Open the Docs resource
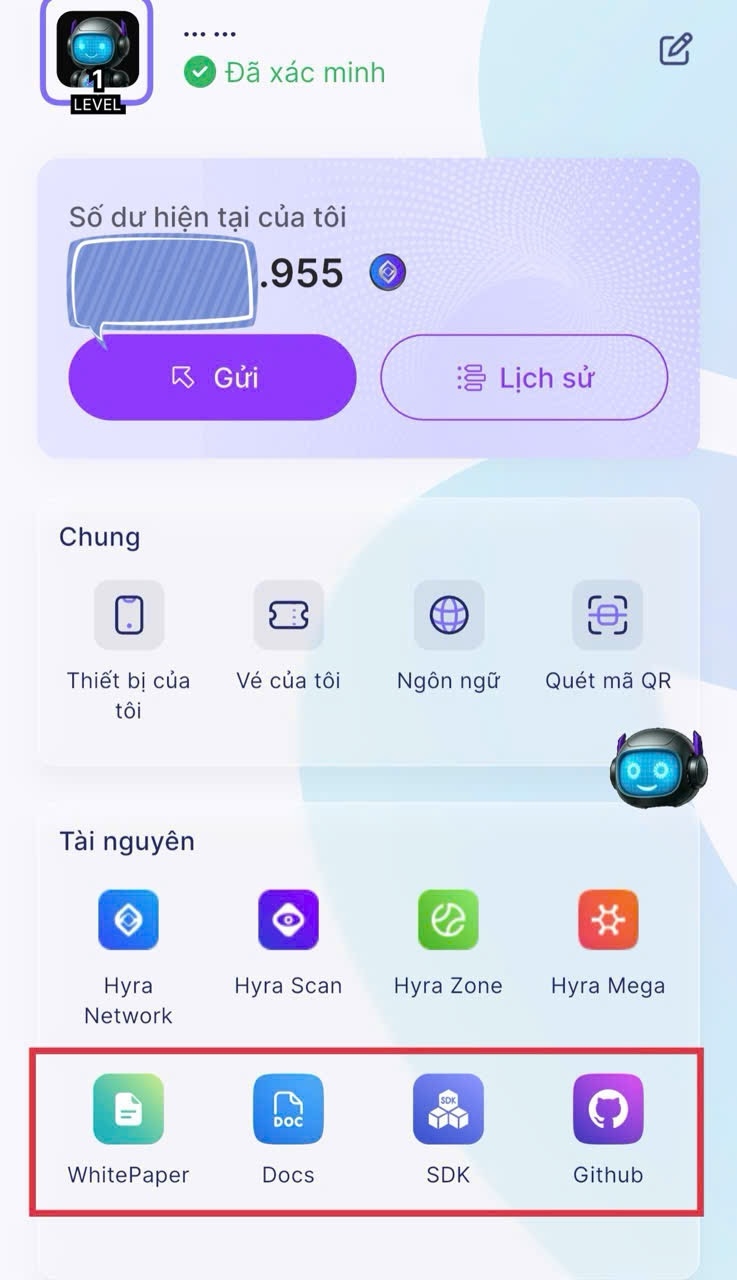Viewport: 737px width, 1280px height. [288, 1109]
